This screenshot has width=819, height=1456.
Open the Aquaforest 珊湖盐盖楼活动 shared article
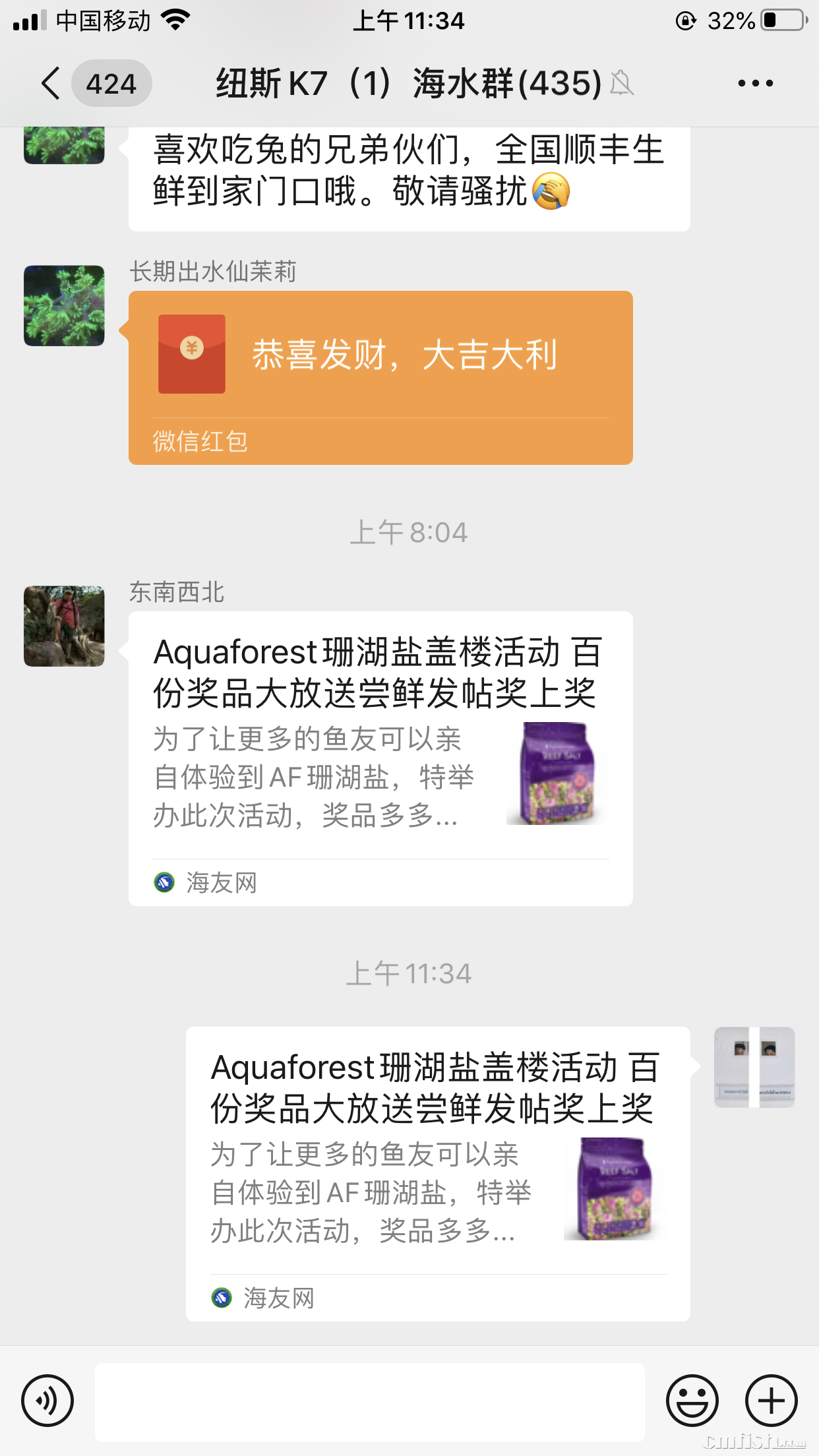pos(381,758)
